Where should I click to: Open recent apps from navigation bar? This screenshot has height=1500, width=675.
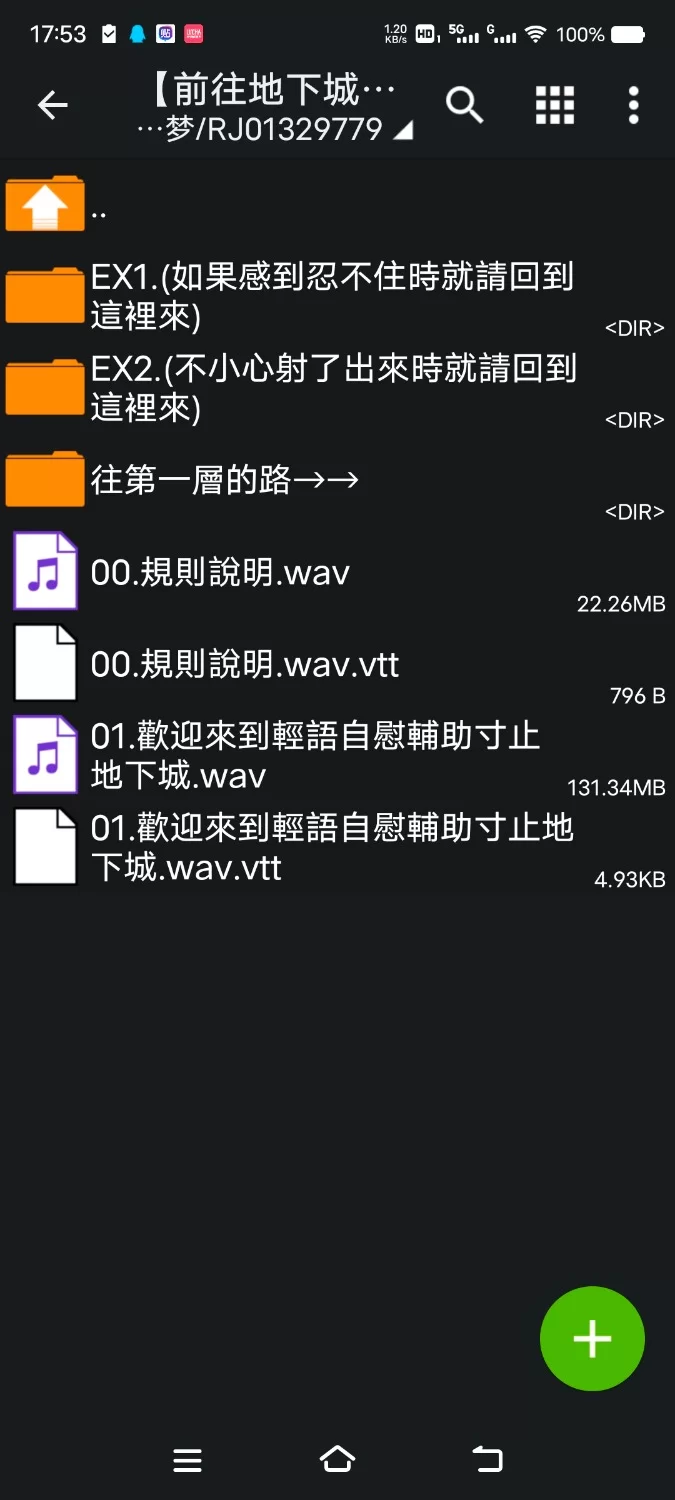(x=187, y=1460)
